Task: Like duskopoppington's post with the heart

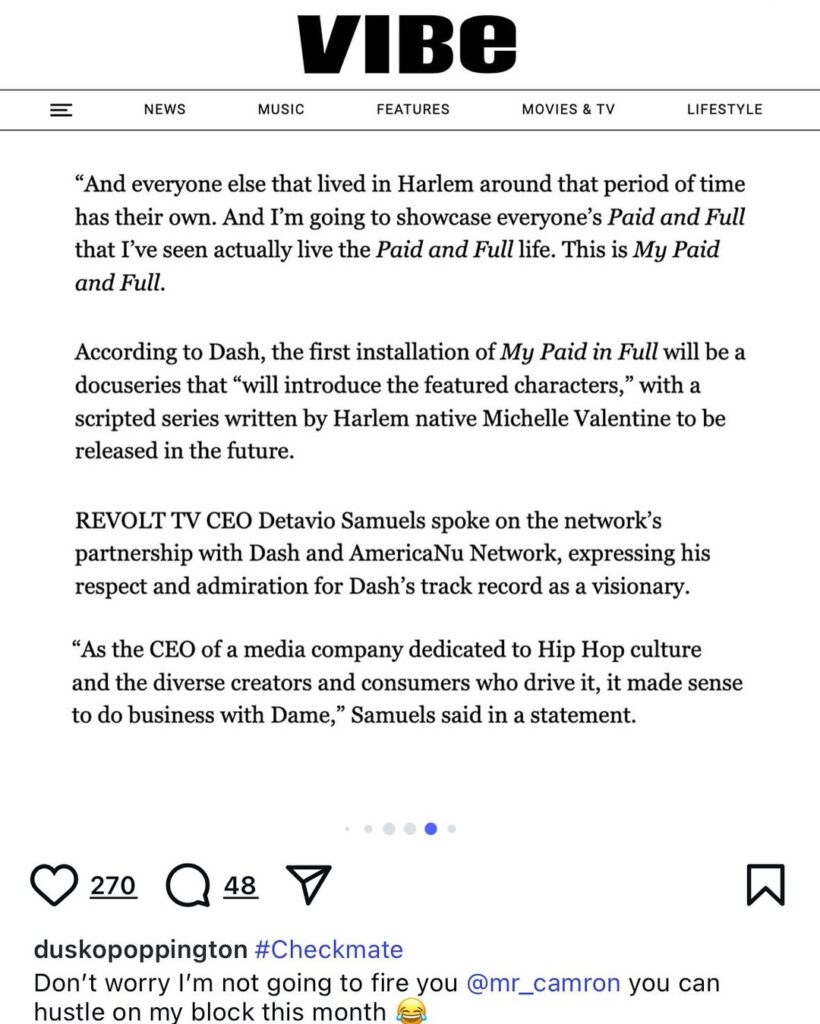Action: (54, 885)
